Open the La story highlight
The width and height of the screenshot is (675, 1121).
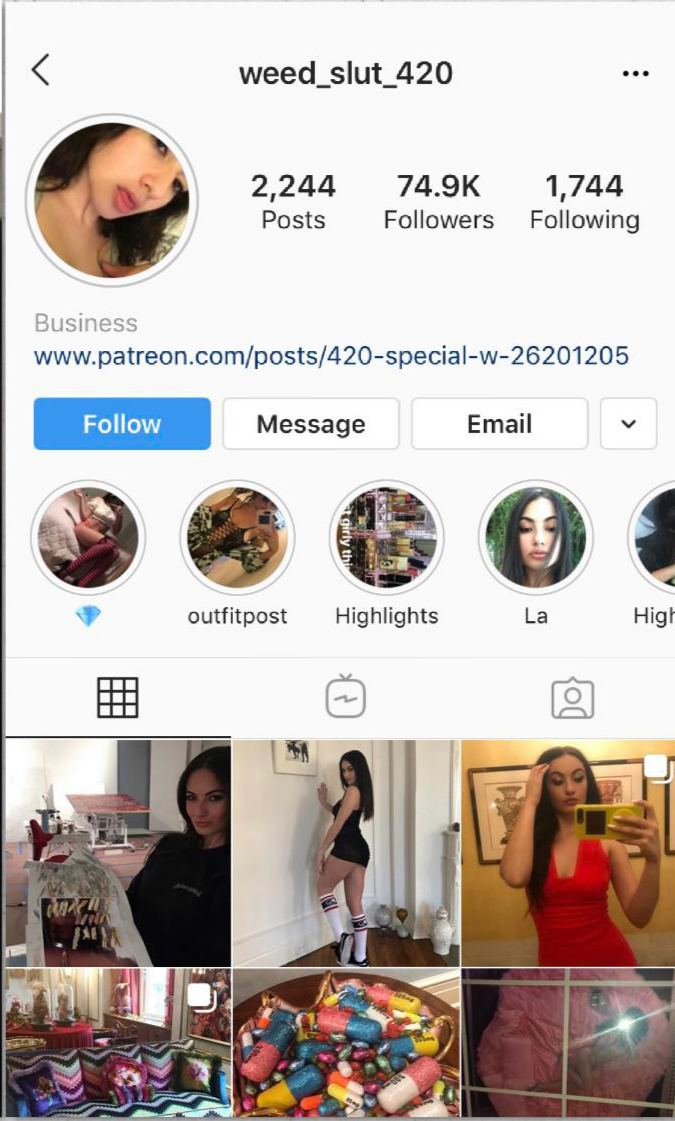tap(535, 538)
